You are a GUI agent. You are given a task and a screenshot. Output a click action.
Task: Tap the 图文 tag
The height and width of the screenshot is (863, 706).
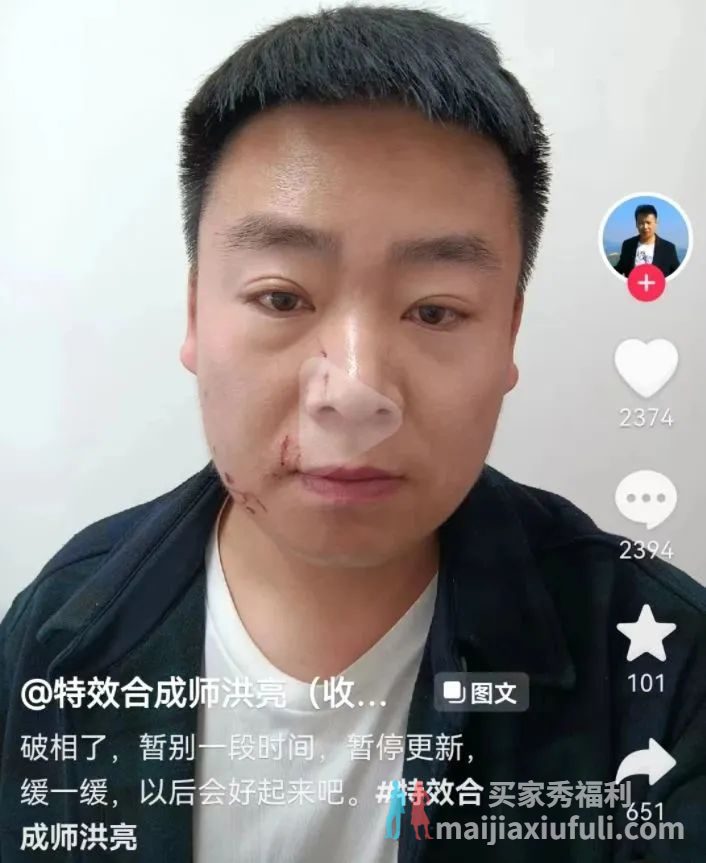[x=482, y=692]
